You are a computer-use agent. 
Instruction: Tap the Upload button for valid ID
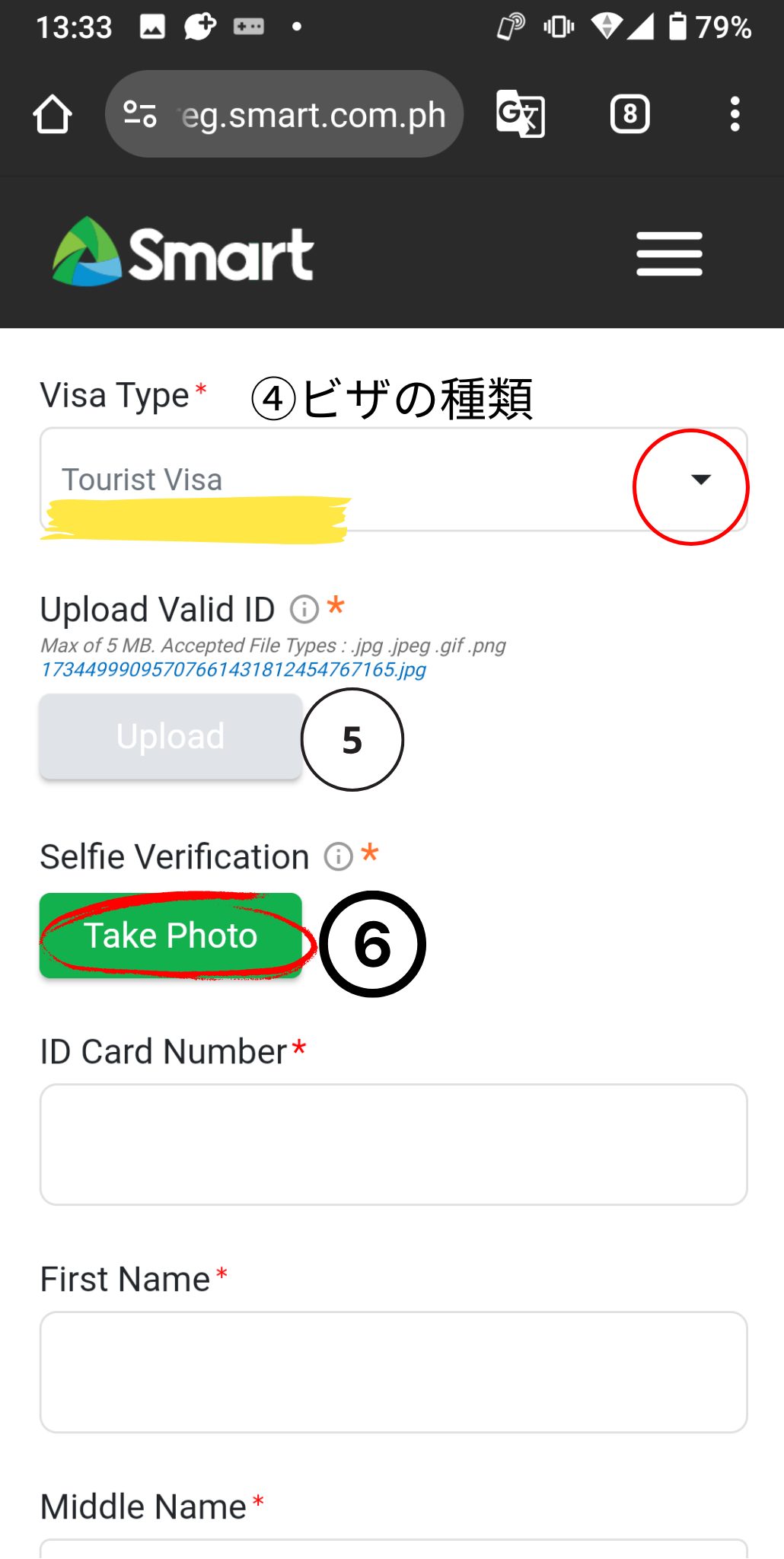pos(171,736)
